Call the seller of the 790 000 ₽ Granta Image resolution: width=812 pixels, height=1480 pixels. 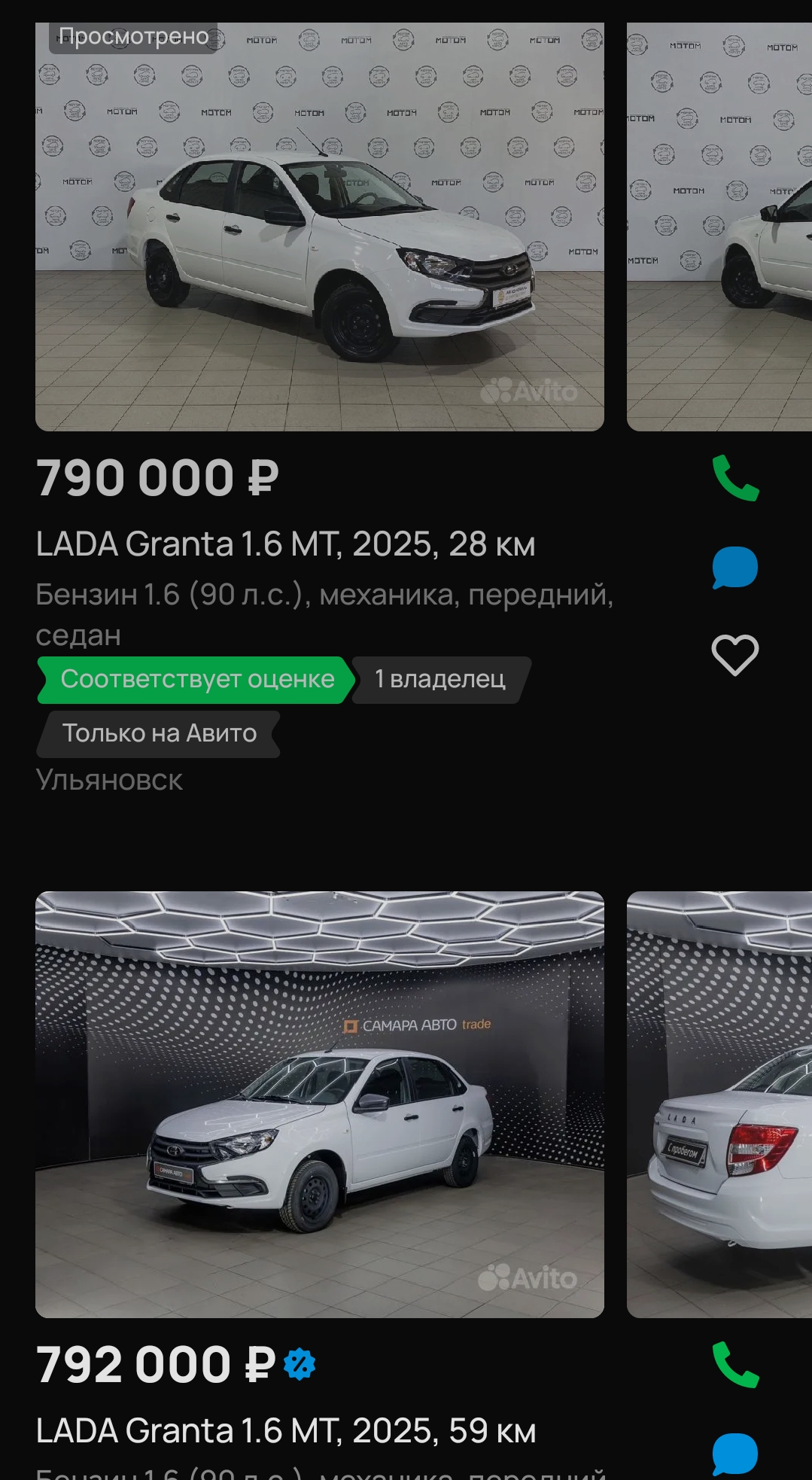735,478
